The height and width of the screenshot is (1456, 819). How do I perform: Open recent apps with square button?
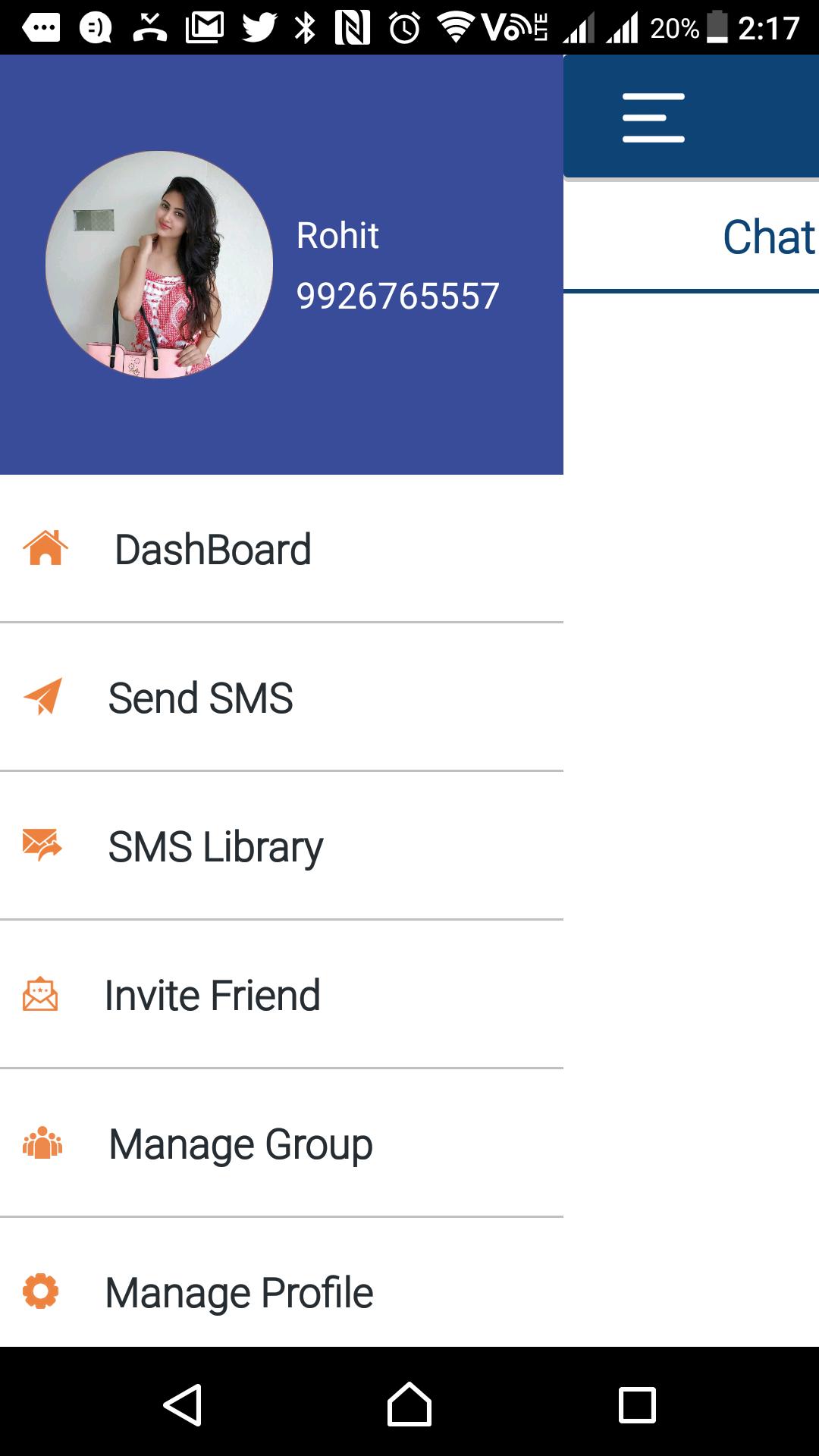pos(635,1407)
